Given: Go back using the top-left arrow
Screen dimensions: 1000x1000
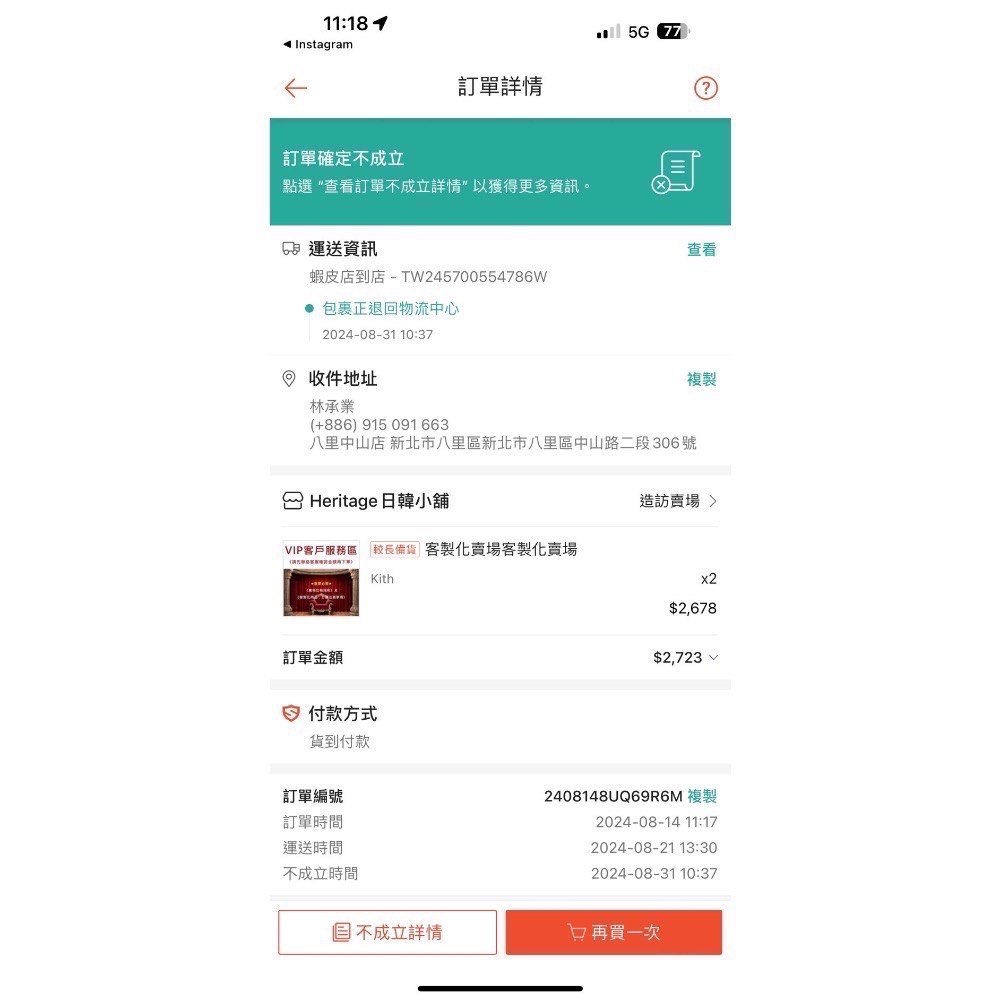Looking at the screenshot, I should coord(295,88).
